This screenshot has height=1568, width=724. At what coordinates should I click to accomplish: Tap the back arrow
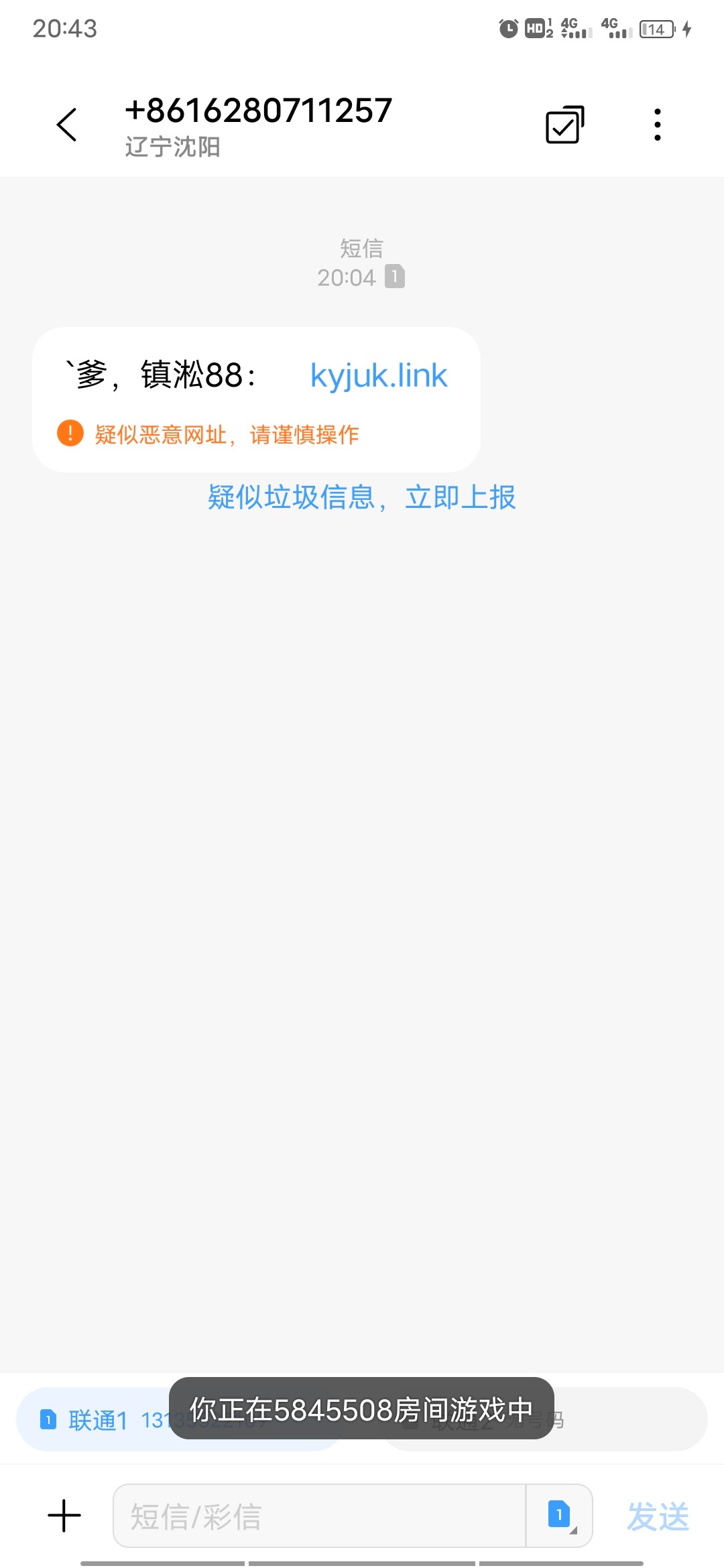click(x=67, y=124)
